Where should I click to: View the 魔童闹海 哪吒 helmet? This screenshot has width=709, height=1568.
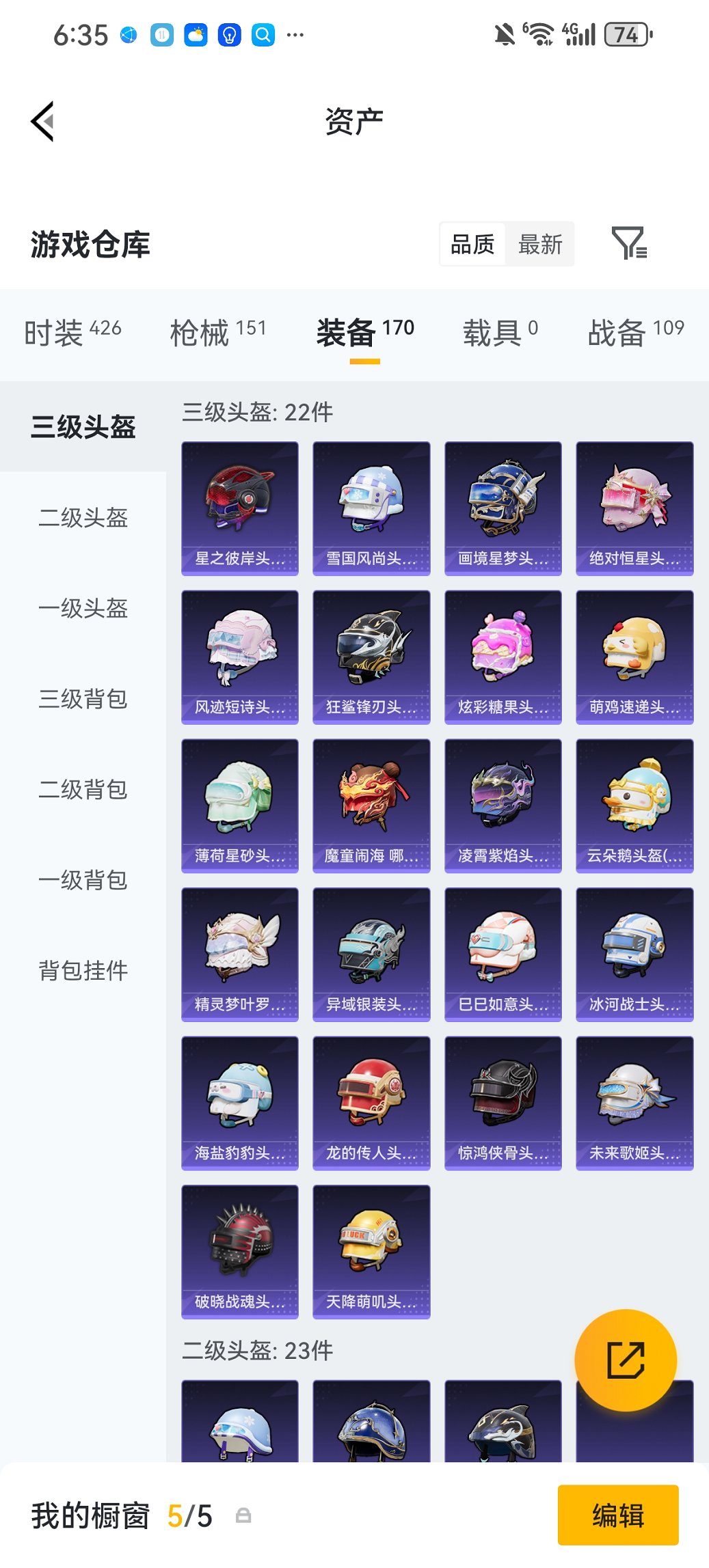pos(371,805)
